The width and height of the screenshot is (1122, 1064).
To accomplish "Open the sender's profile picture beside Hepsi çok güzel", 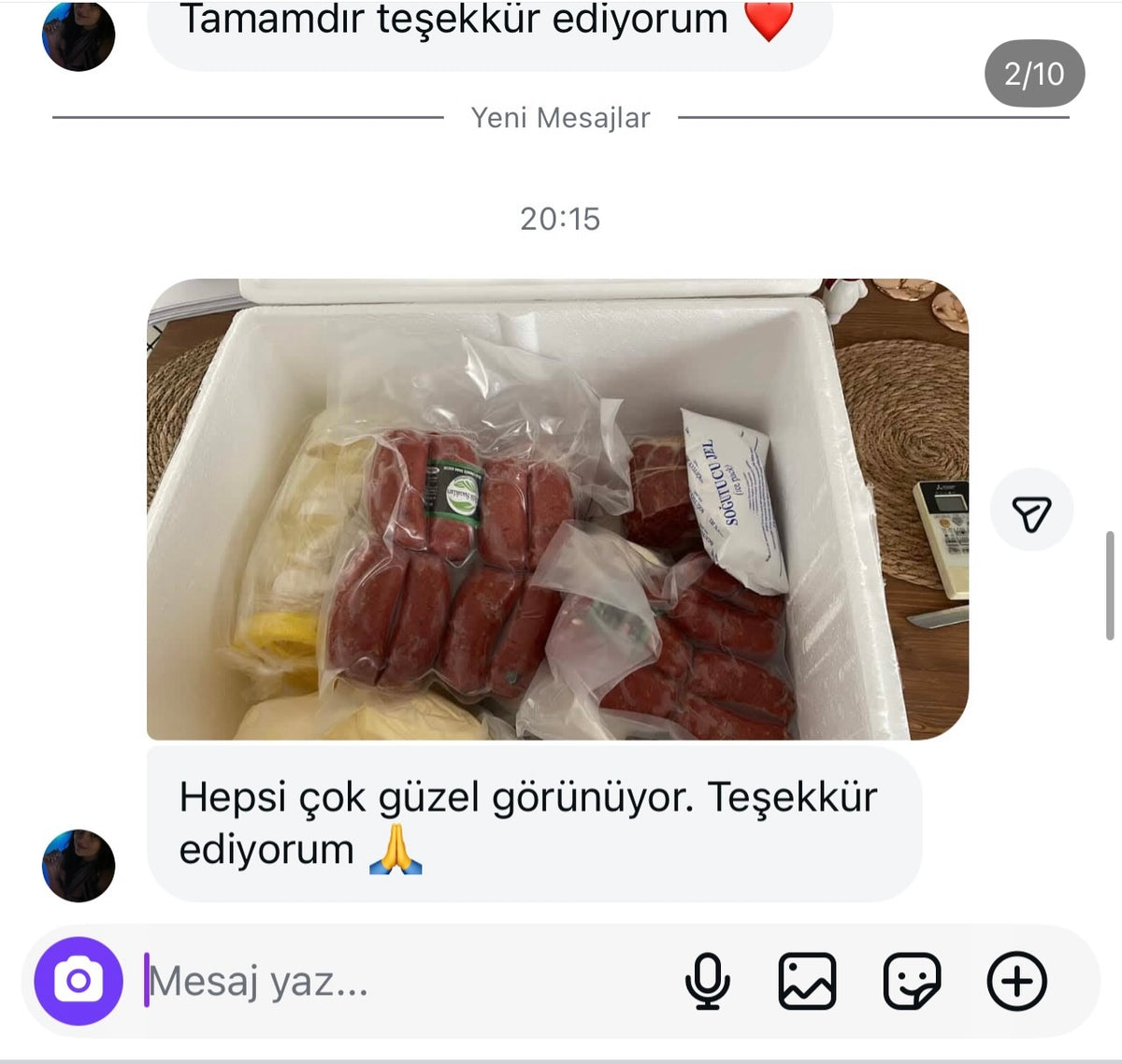I will (79, 865).
